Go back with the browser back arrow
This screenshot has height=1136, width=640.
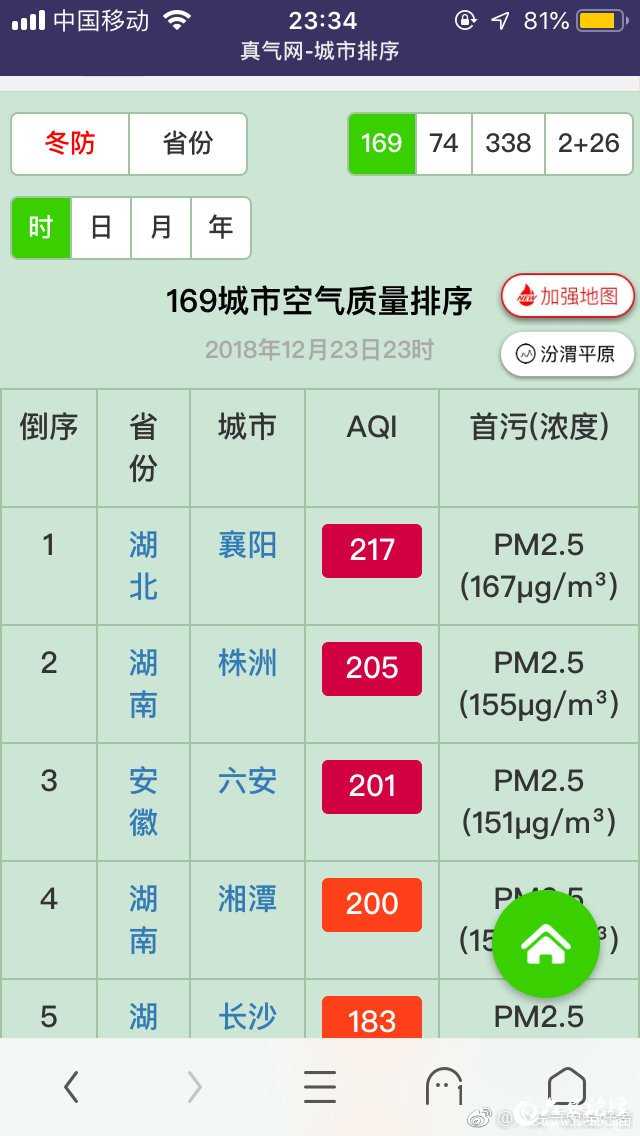pyautogui.click(x=71, y=1086)
